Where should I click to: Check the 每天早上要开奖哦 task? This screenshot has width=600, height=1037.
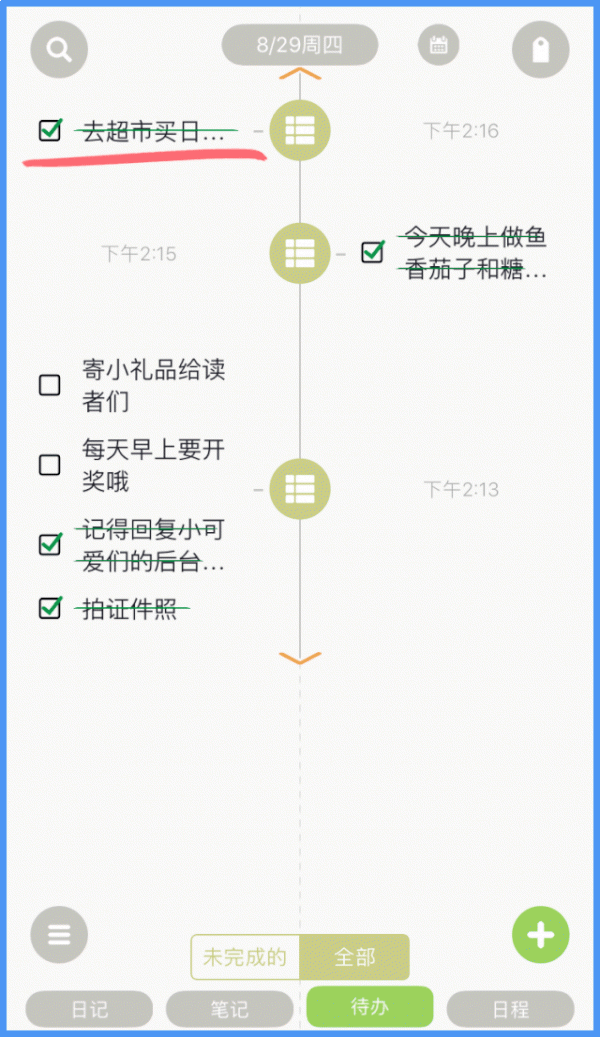point(50,465)
